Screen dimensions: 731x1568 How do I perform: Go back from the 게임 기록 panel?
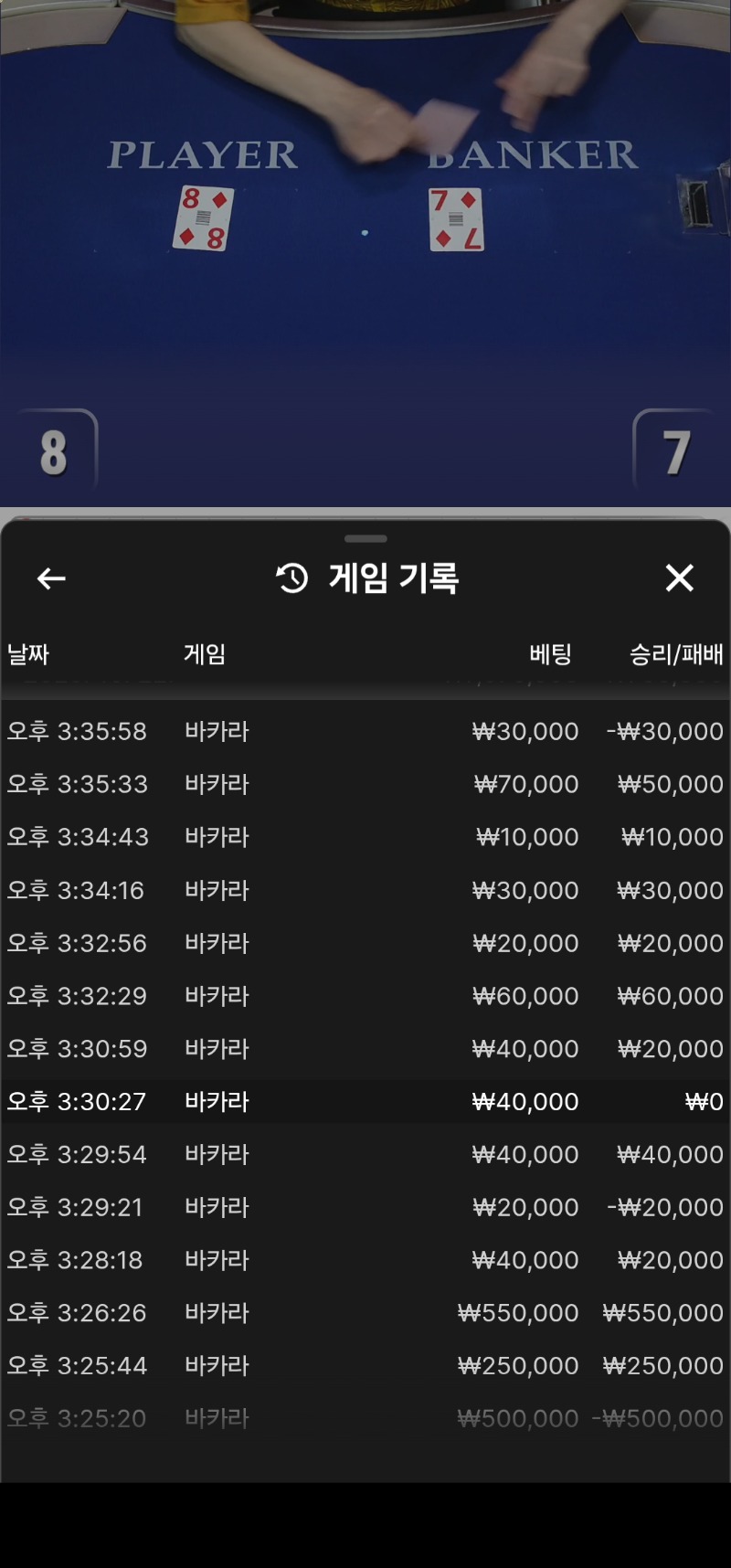click(51, 578)
